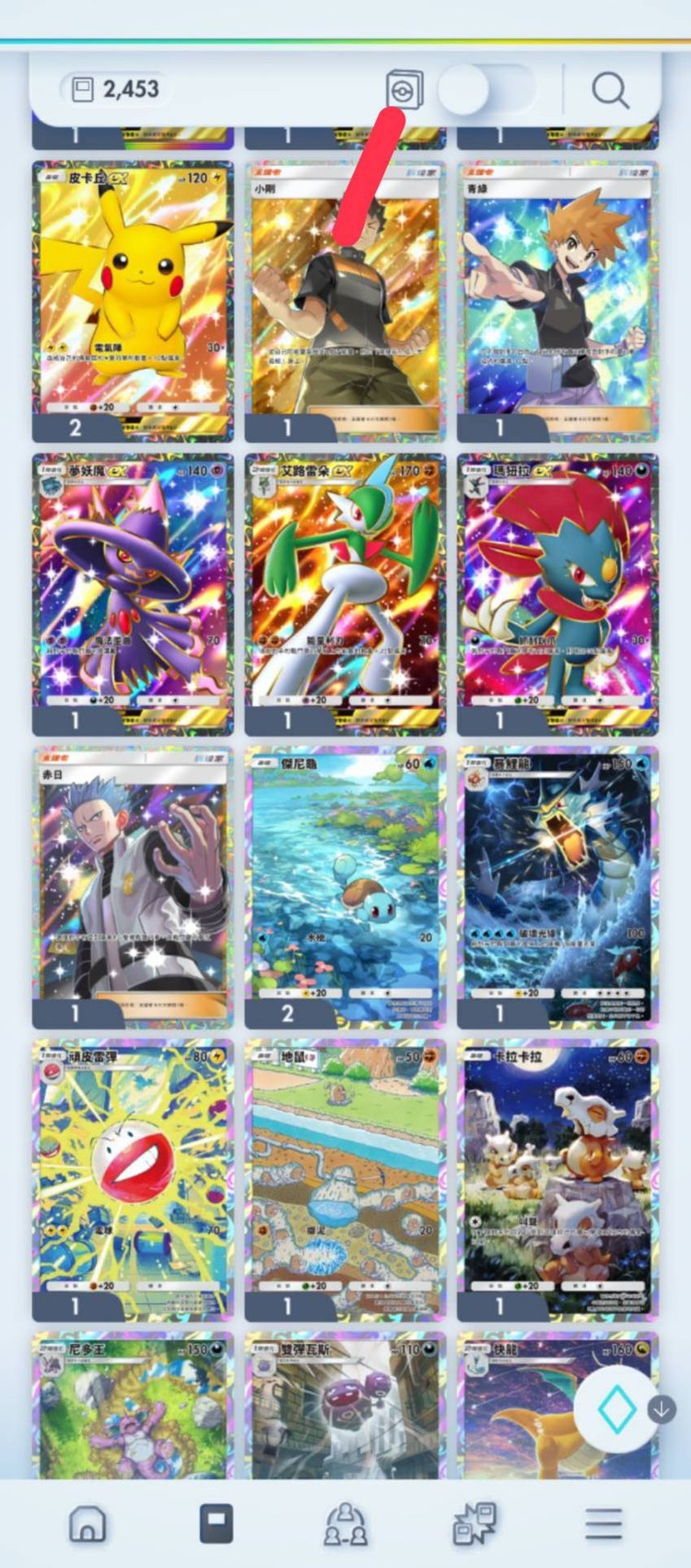Open the 地鼠 card
Image resolution: width=691 pixels, height=1568 pixels.
pos(345,1171)
